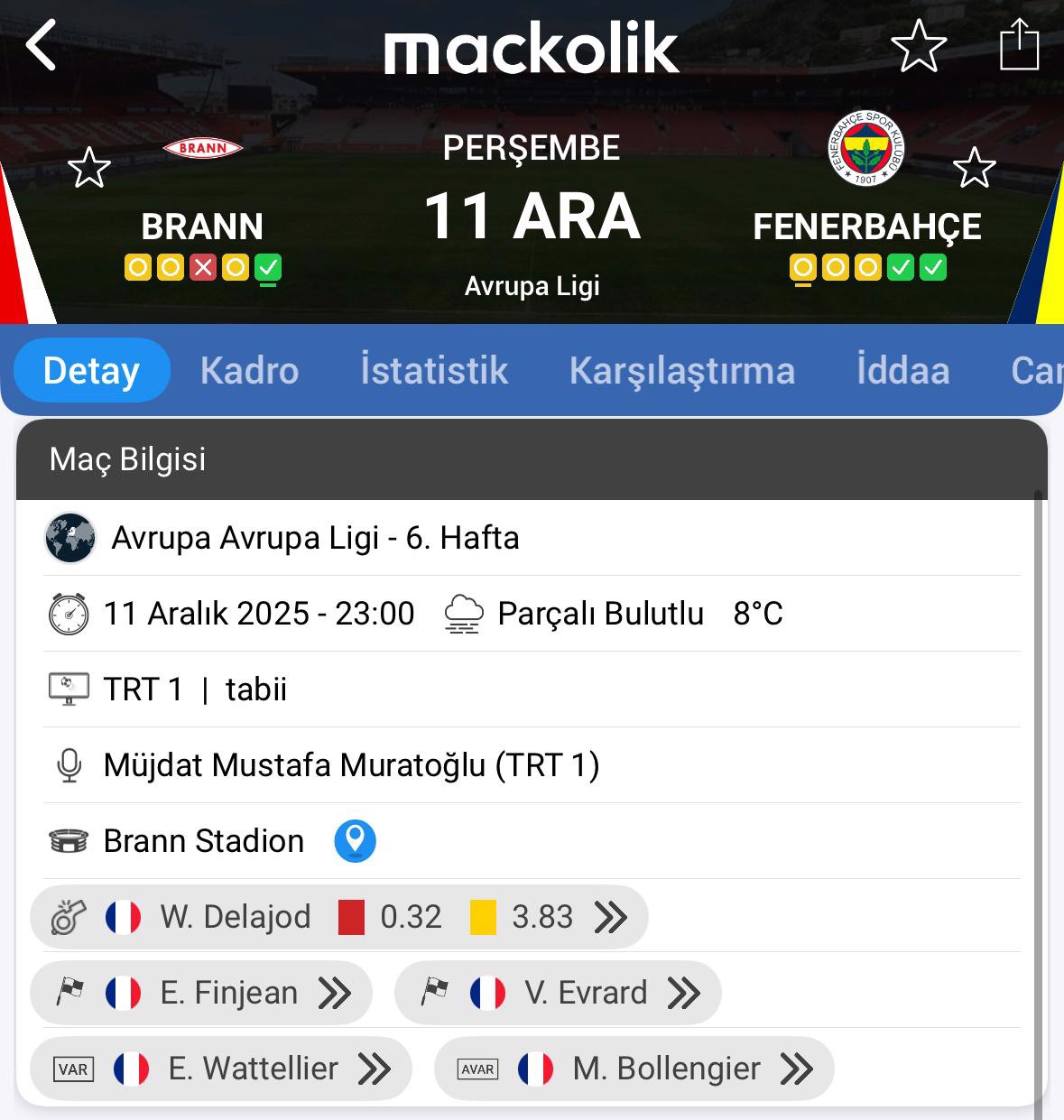Screen dimensions: 1064x1120
Task: Switch to the Kadro tab
Action: coord(249,371)
